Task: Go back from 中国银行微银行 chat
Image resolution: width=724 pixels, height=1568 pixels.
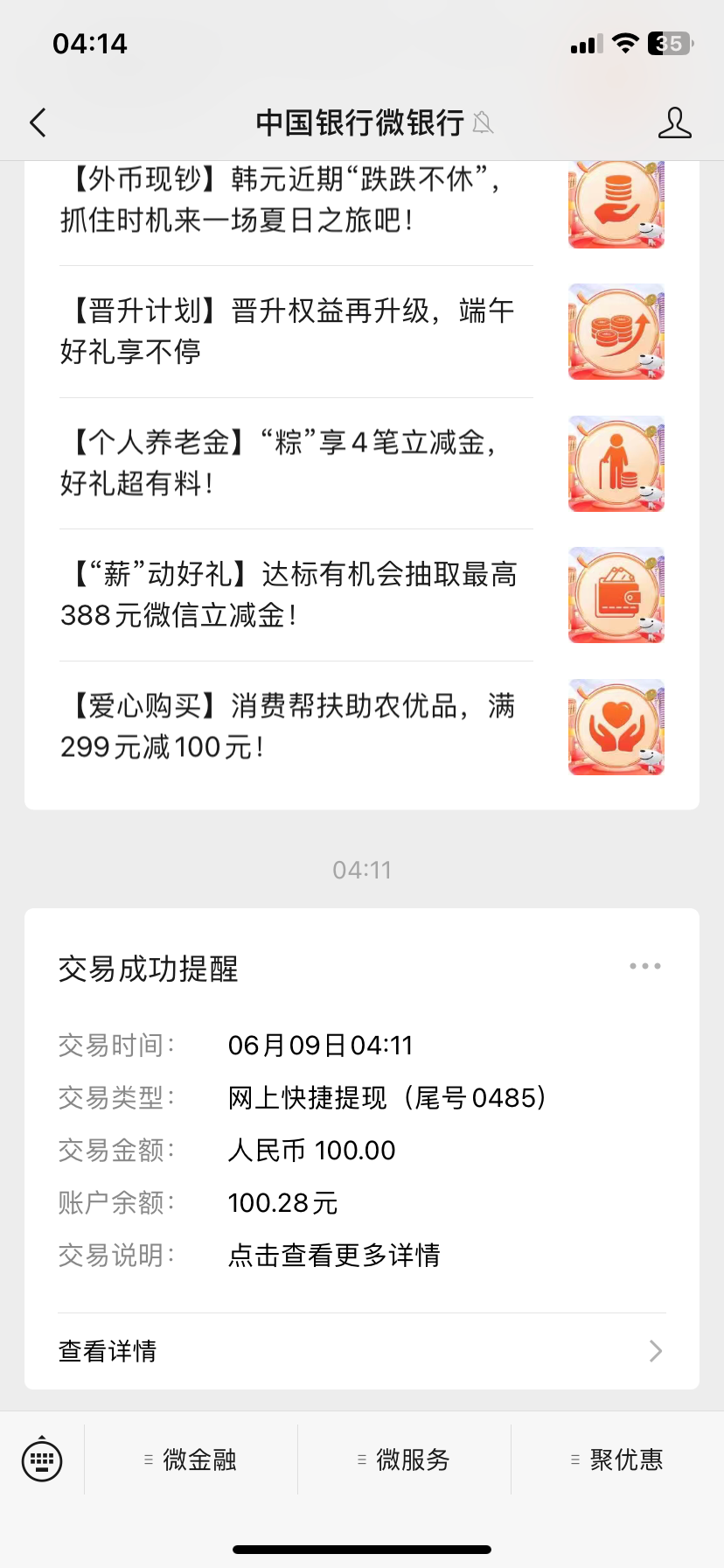Action: (x=38, y=123)
